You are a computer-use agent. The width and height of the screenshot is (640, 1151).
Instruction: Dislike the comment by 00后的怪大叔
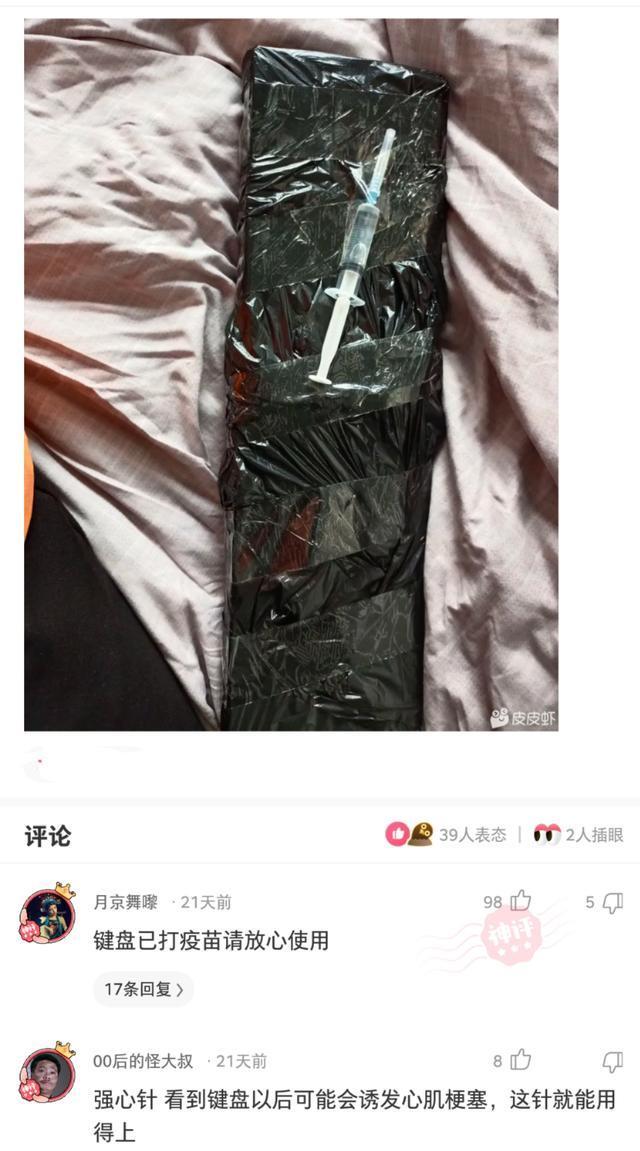(x=612, y=1061)
